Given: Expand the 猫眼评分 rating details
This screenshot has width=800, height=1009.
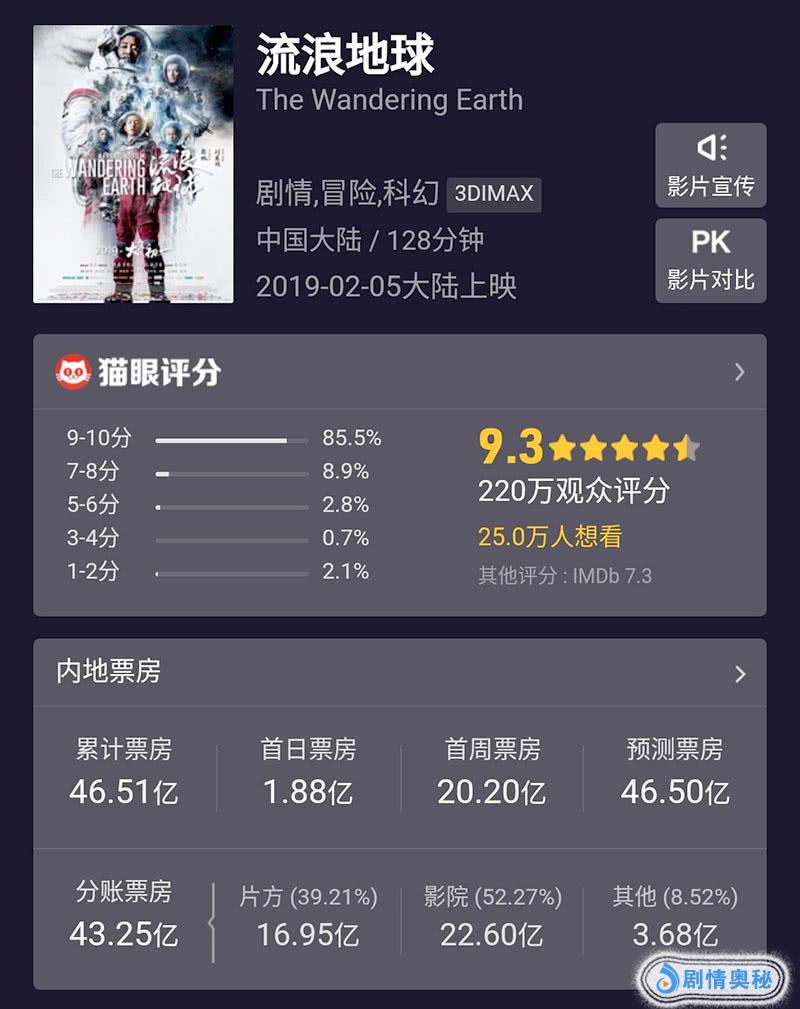Looking at the screenshot, I should [739, 372].
